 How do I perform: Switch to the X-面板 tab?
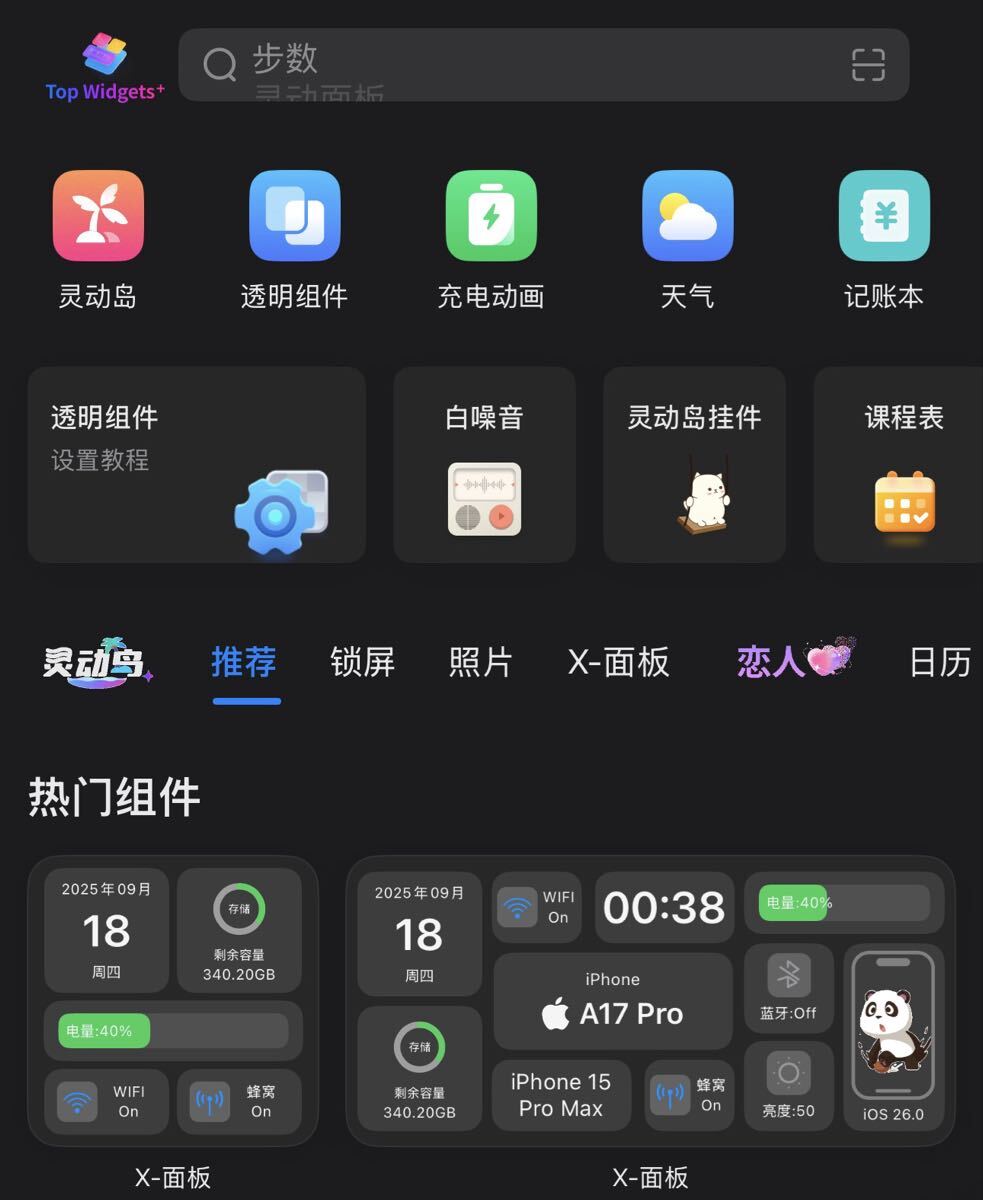[x=618, y=662]
